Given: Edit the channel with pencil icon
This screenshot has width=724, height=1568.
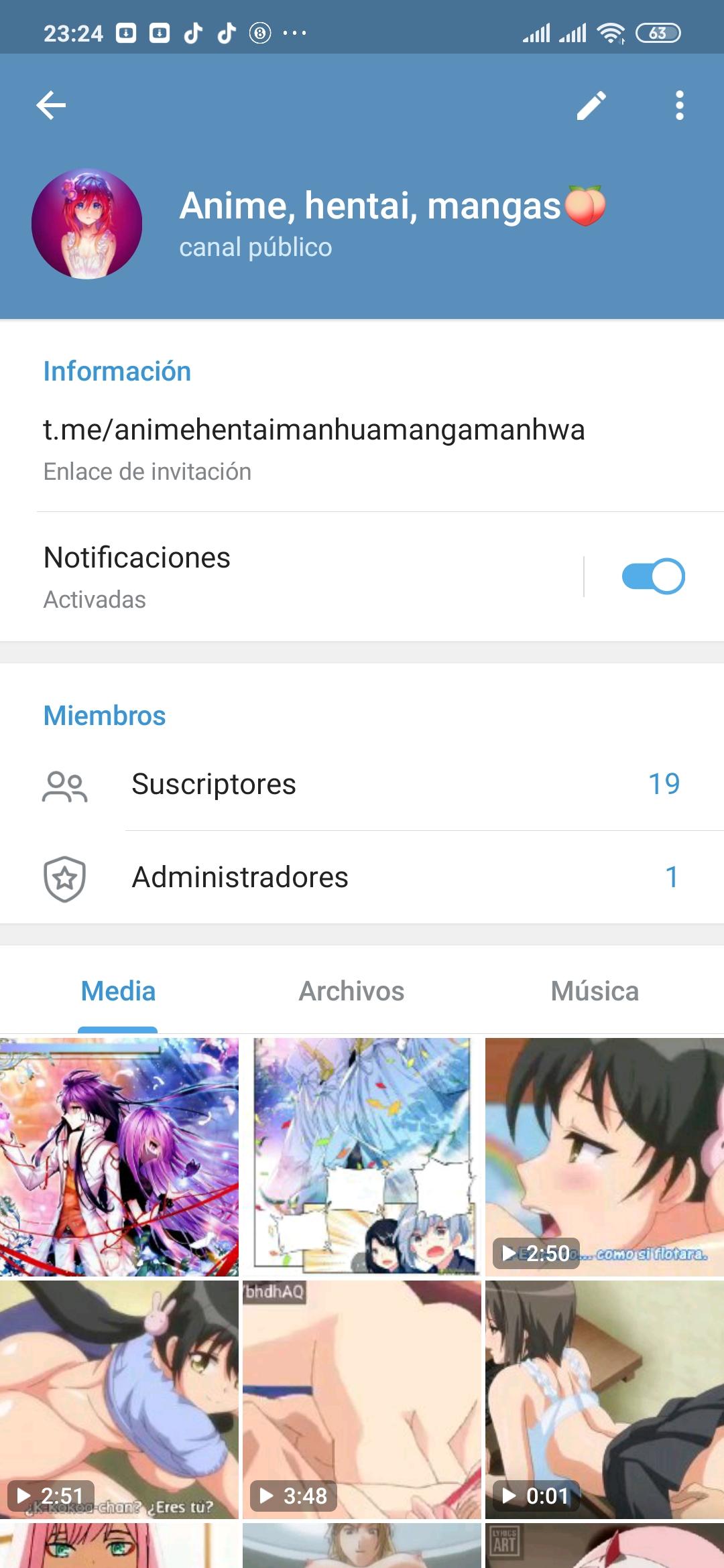Looking at the screenshot, I should pos(591,105).
